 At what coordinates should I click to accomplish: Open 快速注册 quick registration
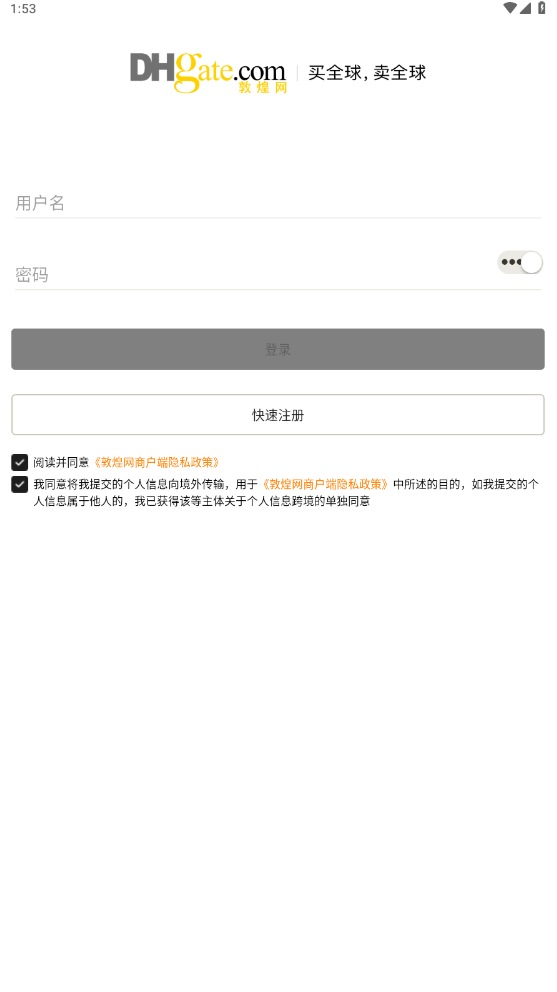[278, 415]
